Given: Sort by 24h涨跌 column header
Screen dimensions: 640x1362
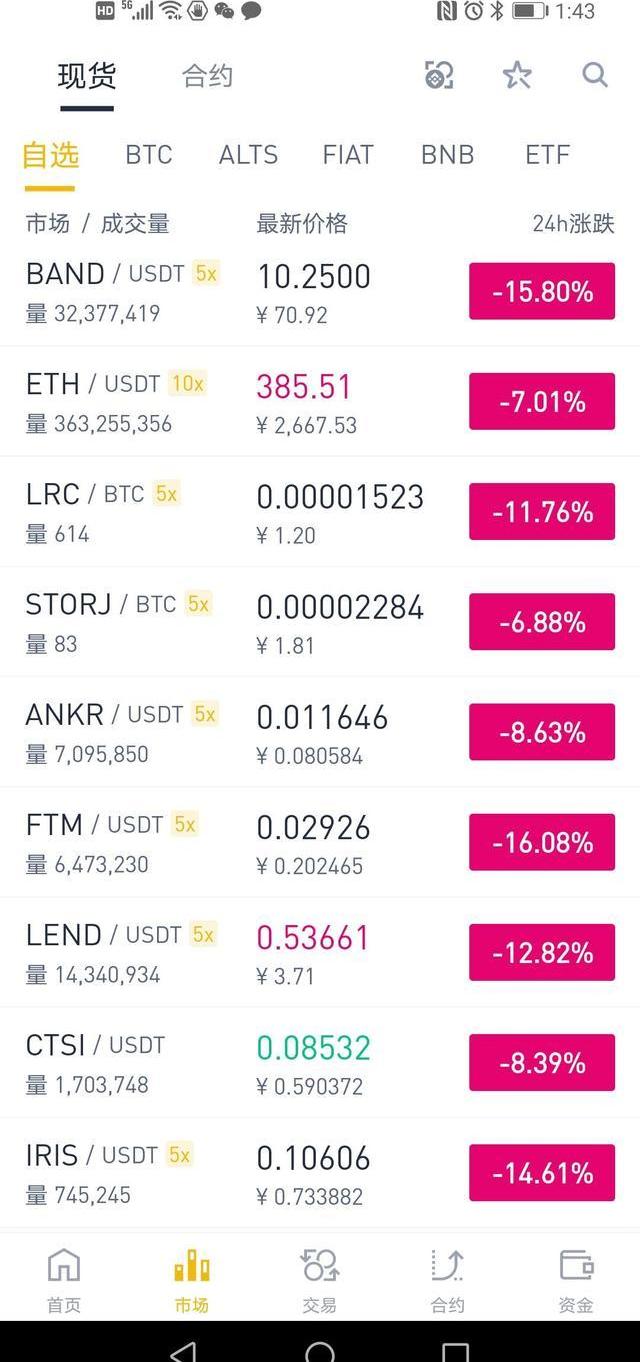Looking at the screenshot, I should pos(573,223).
